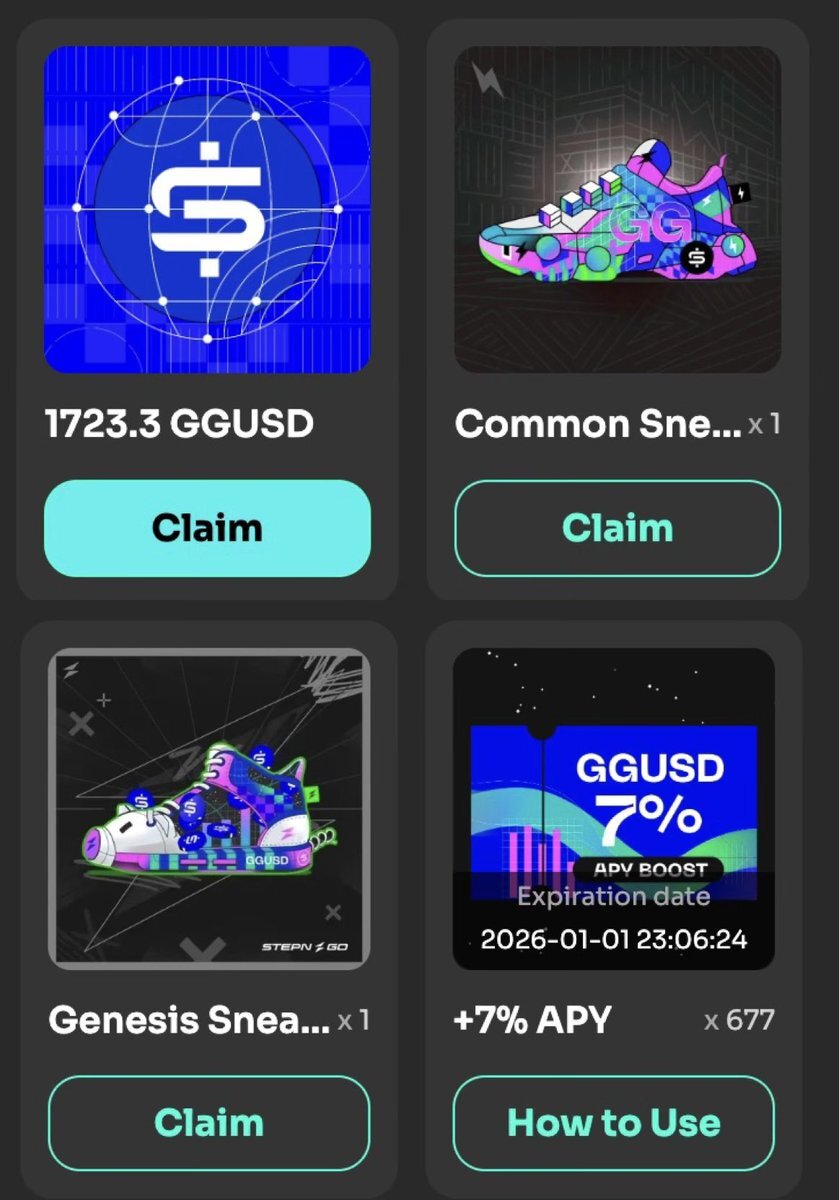Open How to Use for +7% APY
The height and width of the screenshot is (1200, 839).
pyautogui.click(x=614, y=1123)
